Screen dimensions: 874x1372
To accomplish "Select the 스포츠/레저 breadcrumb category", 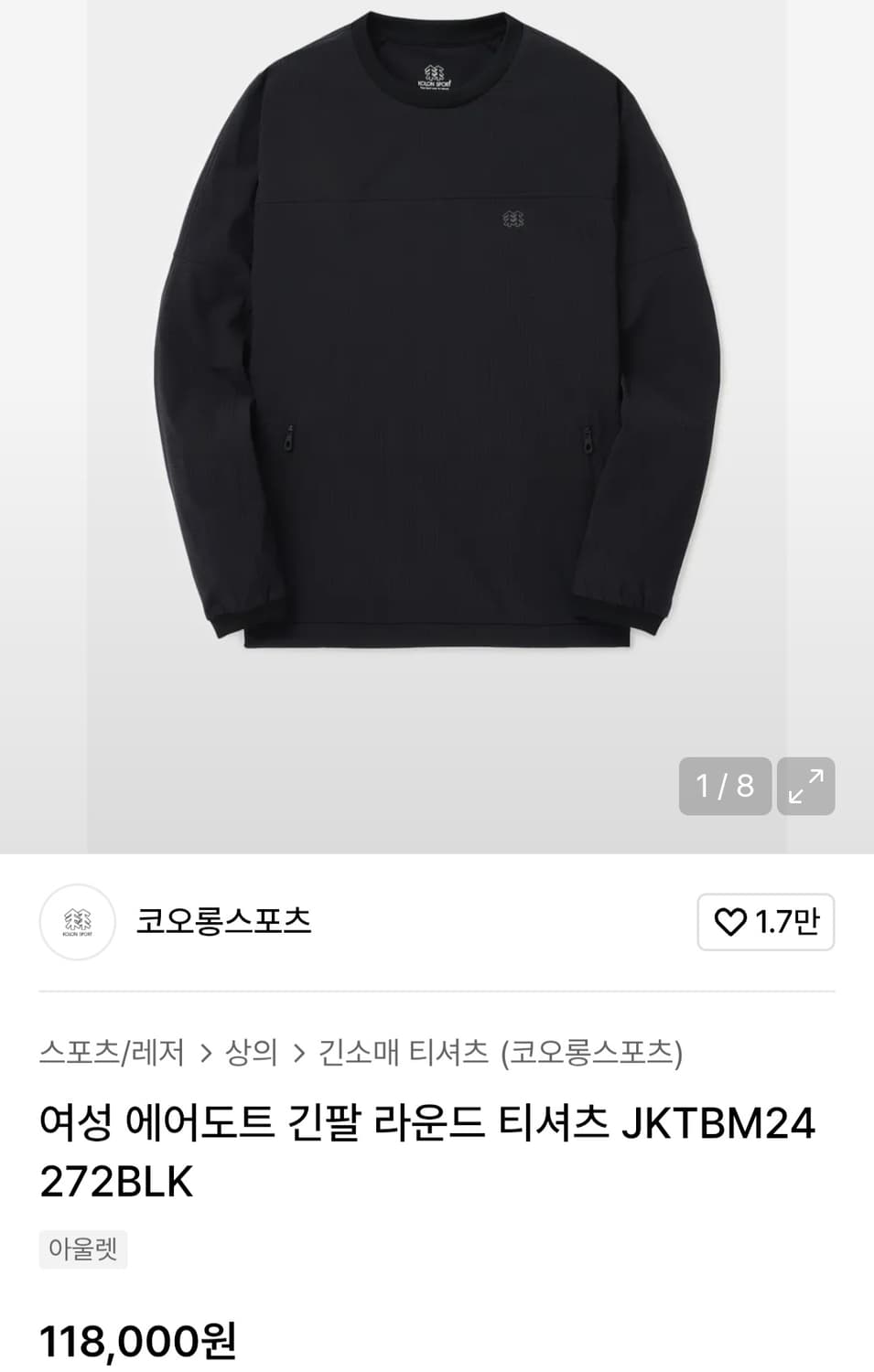I will coord(113,1052).
